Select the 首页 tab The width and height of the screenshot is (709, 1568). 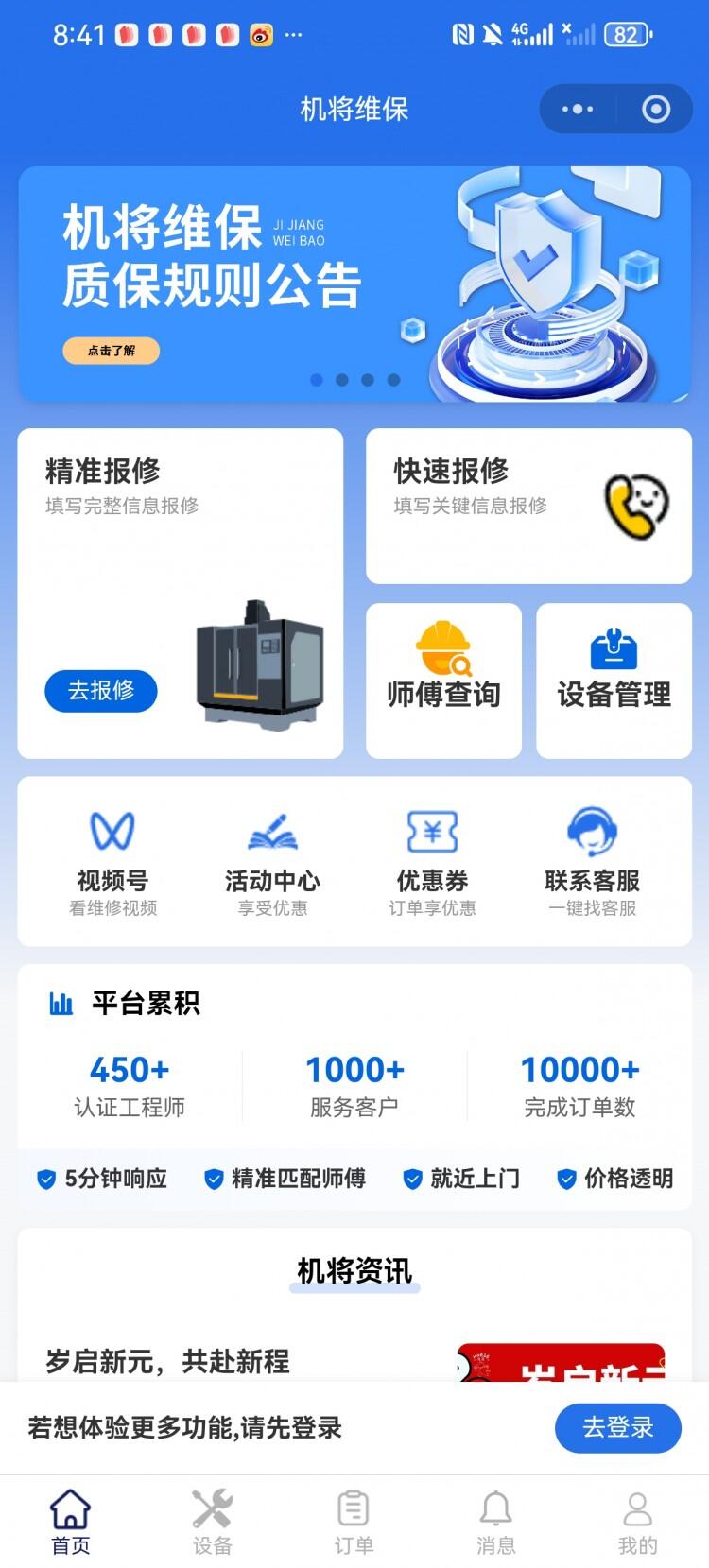tap(71, 1520)
